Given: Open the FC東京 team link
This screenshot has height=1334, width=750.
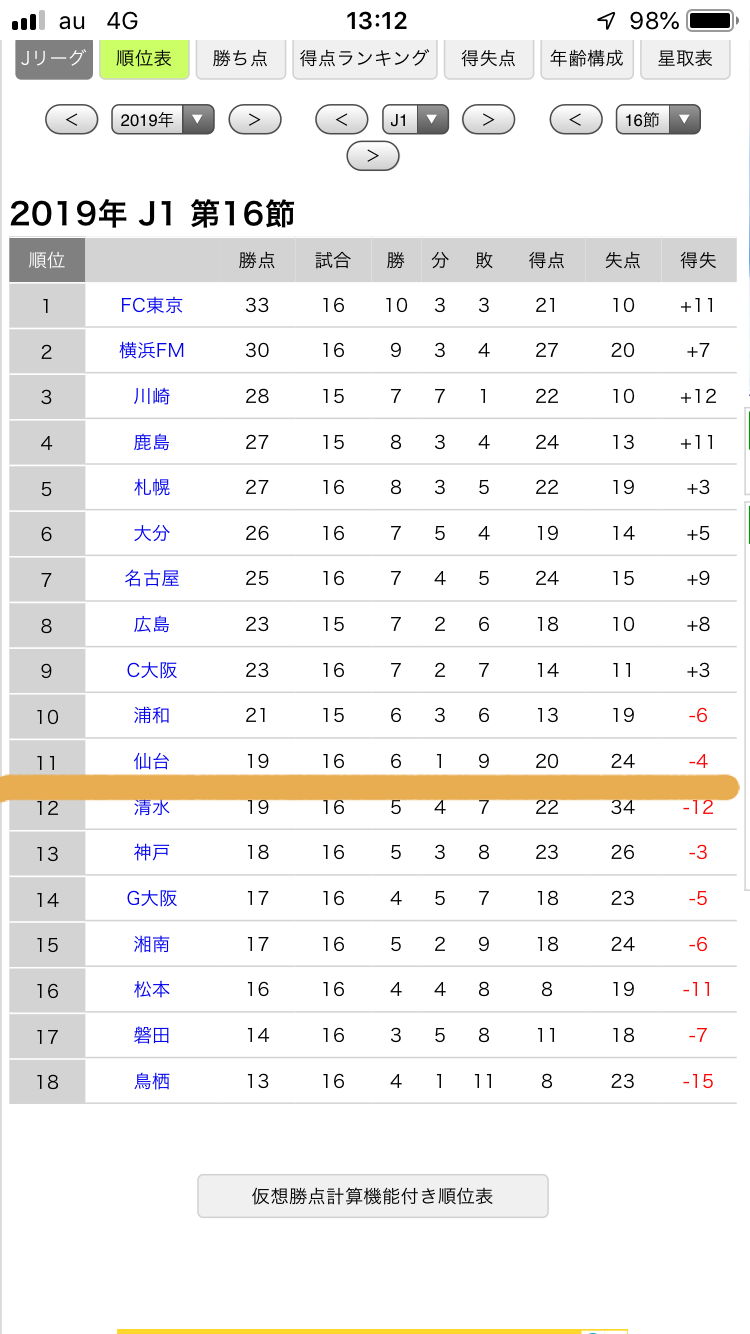Looking at the screenshot, I should [x=152, y=305].
